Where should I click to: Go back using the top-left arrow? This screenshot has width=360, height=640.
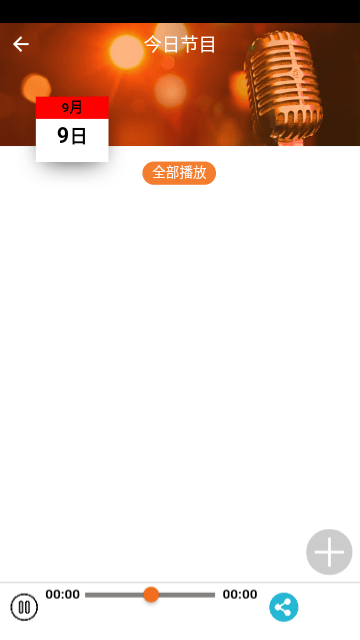pyautogui.click(x=21, y=44)
